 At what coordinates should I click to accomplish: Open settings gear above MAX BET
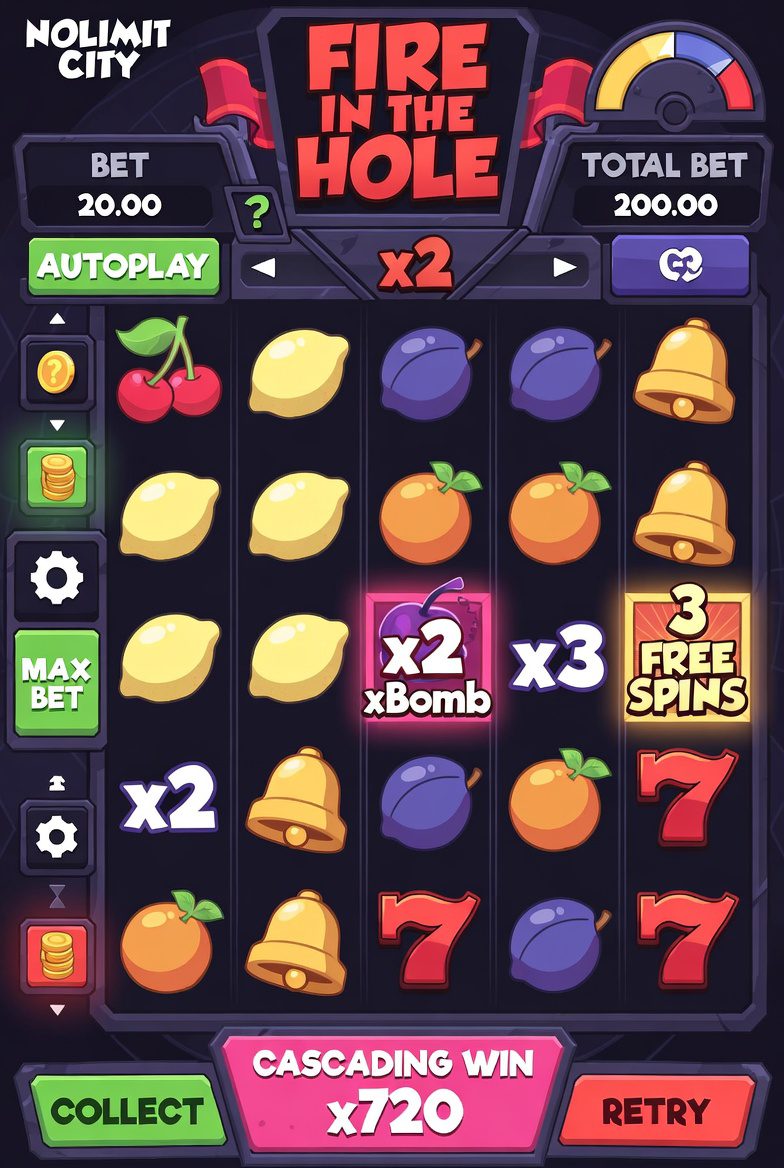point(57,577)
